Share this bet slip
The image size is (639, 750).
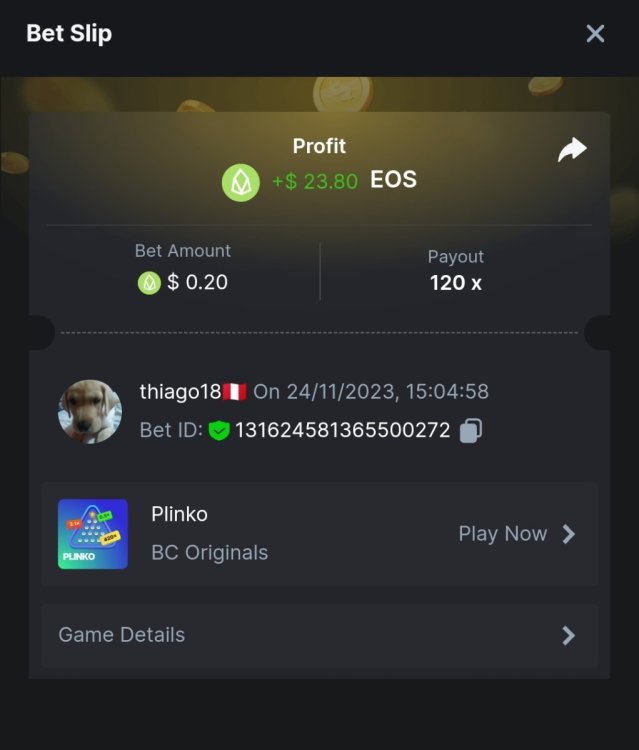pos(572,150)
